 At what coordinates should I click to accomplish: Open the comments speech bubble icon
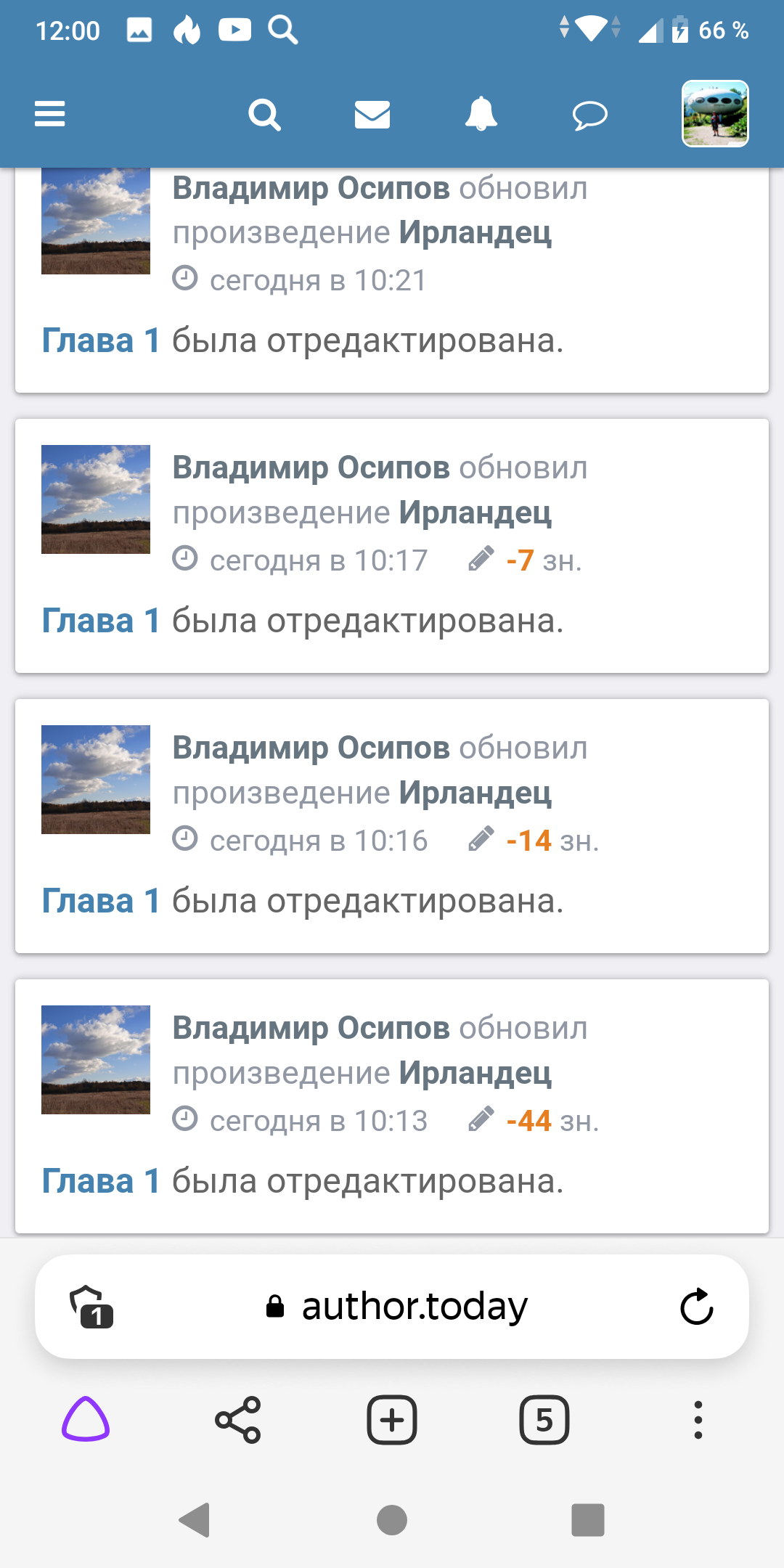pos(589,115)
